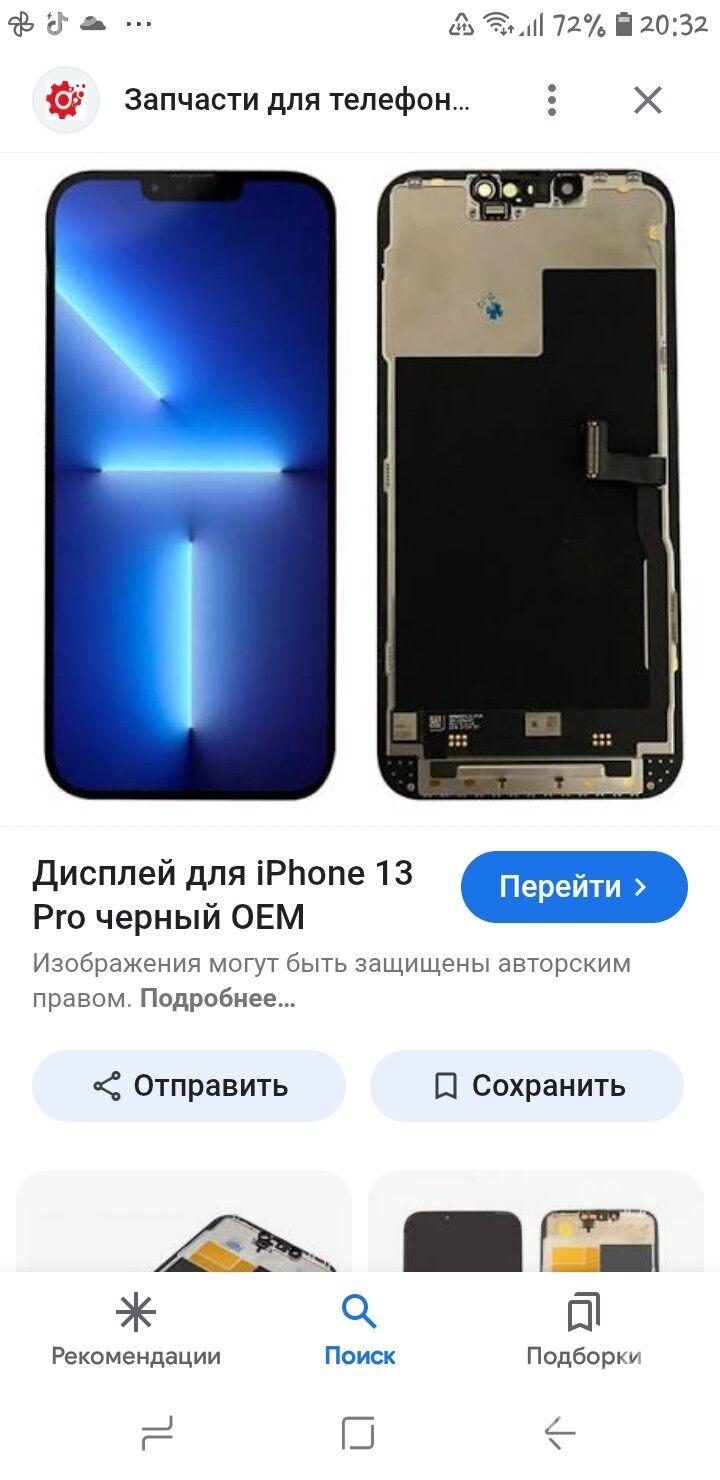720x1480 pixels.
Task: Switch to the Рекомендации tab
Action: coord(136,1330)
